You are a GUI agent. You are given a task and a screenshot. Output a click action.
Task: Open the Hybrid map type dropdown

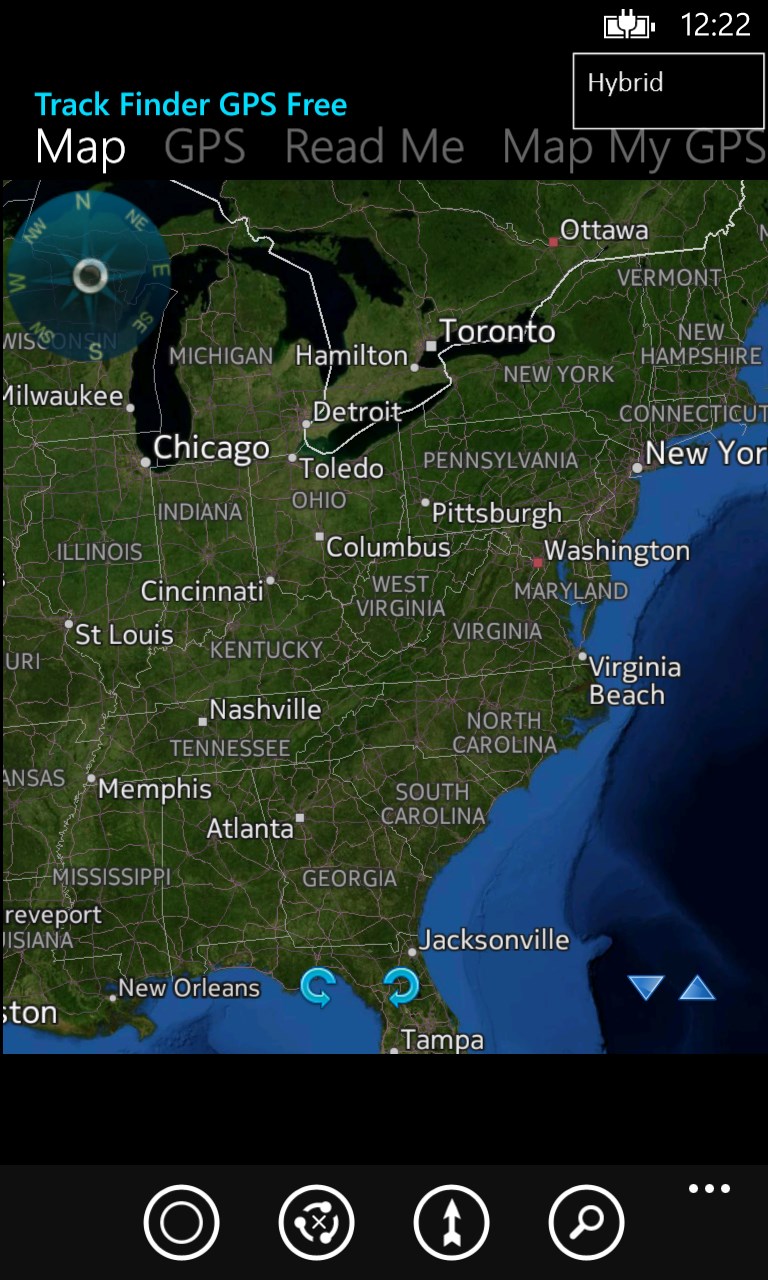pos(668,91)
